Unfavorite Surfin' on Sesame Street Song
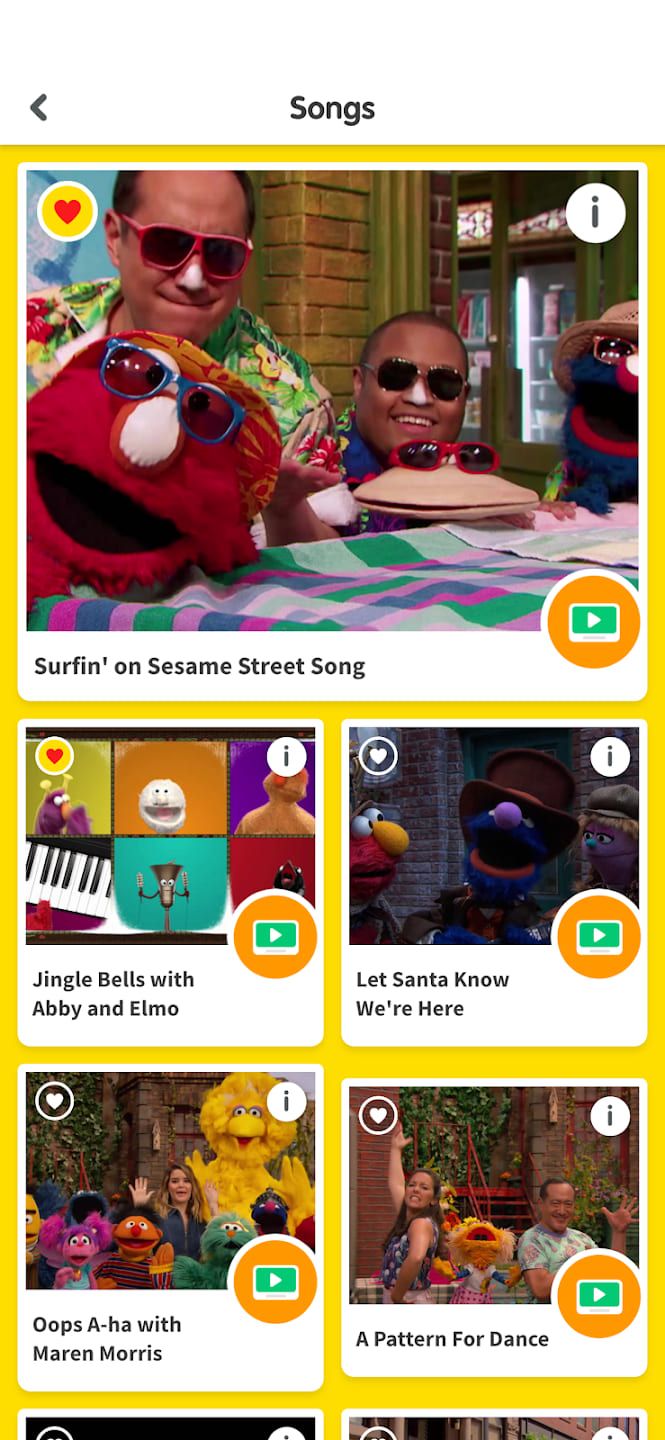This screenshot has width=665, height=1440. pos(67,211)
